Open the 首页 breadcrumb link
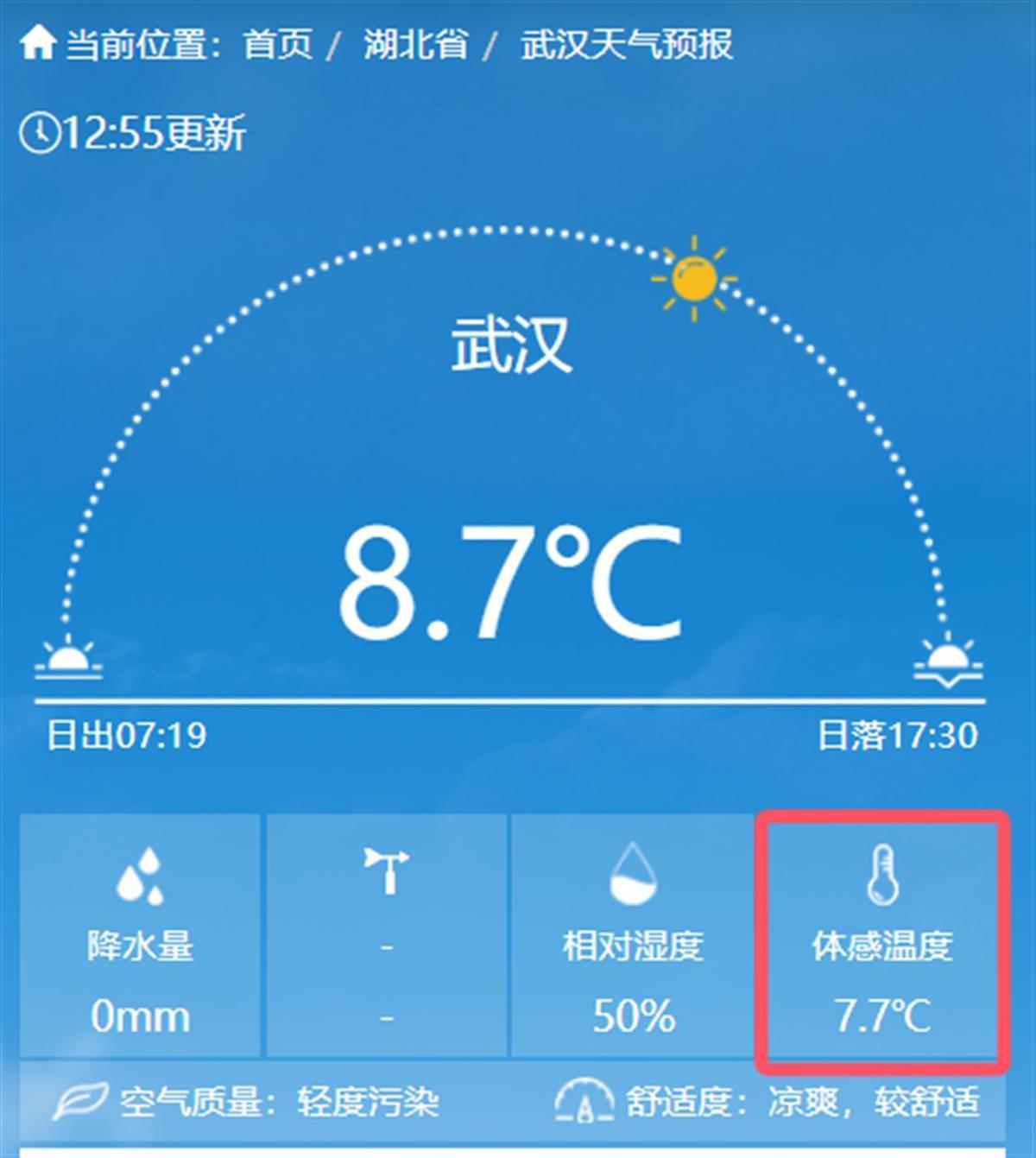This screenshot has width=1036, height=1158. pos(277,44)
